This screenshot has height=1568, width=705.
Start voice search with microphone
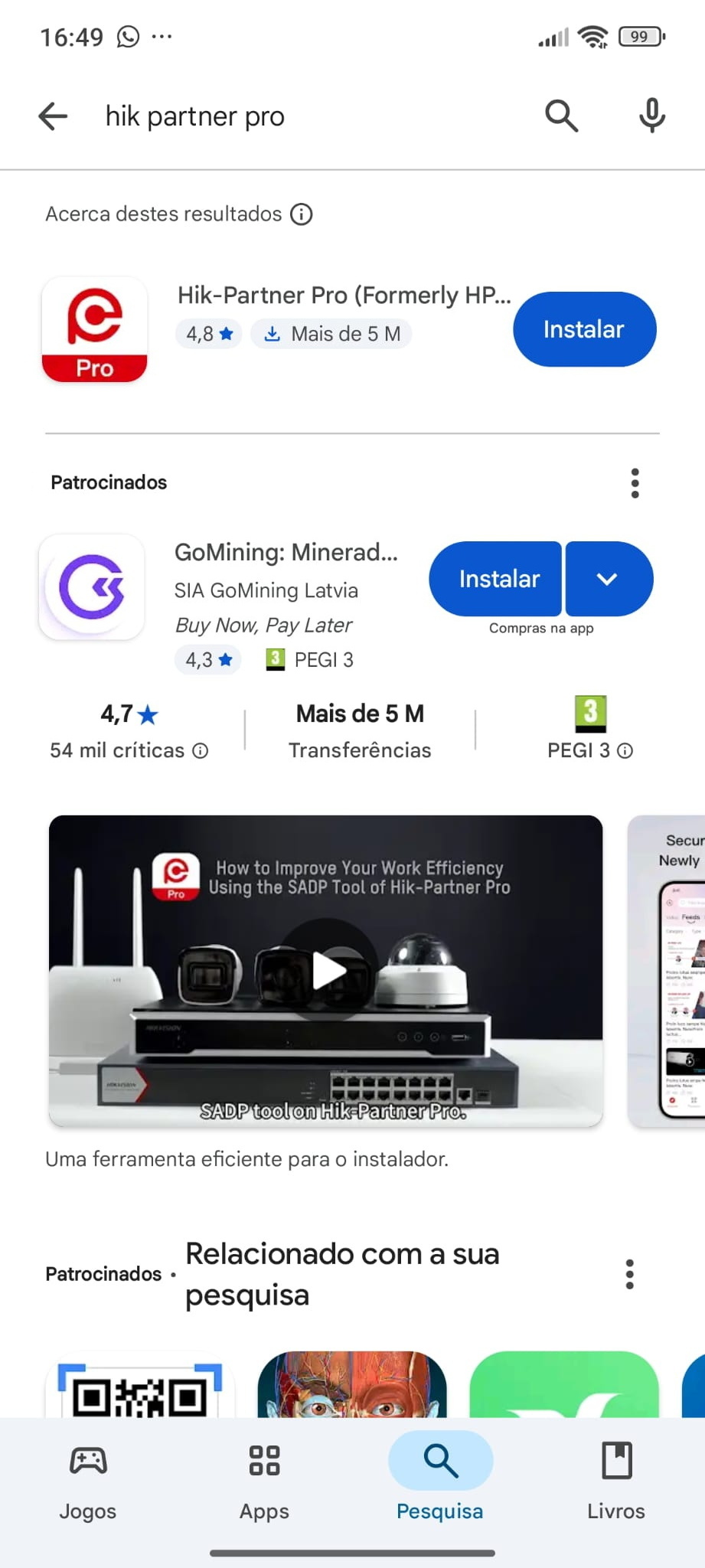click(x=651, y=116)
